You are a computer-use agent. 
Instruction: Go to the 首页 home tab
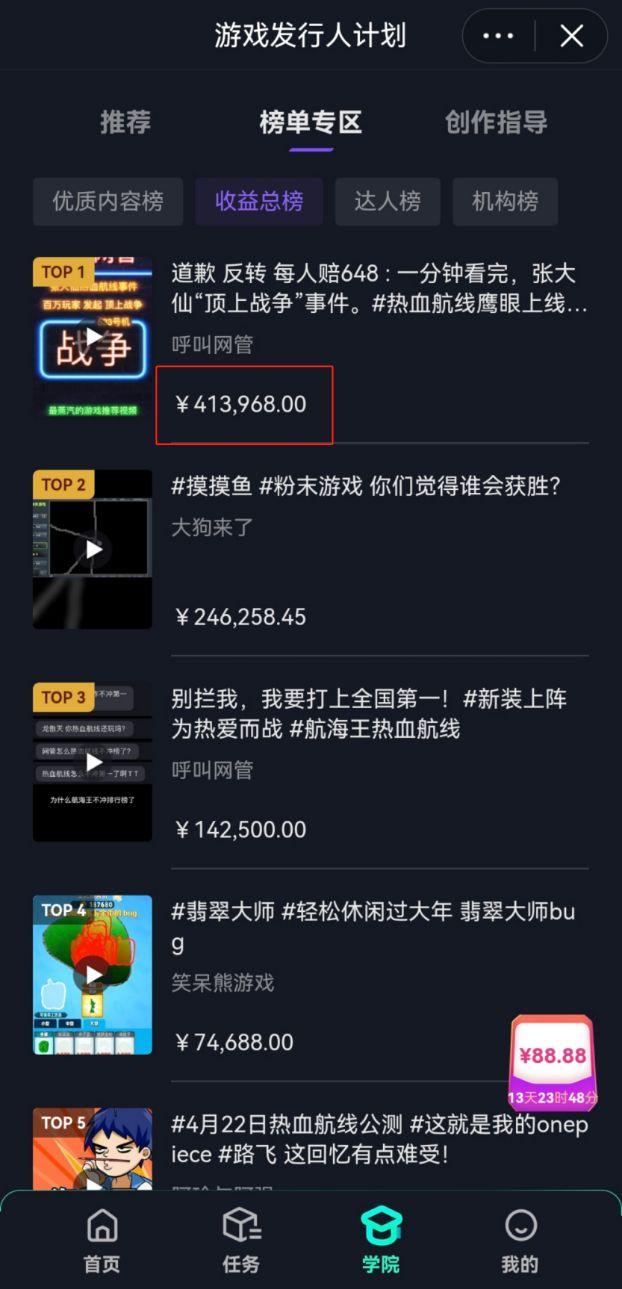click(x=102, y=1240)
